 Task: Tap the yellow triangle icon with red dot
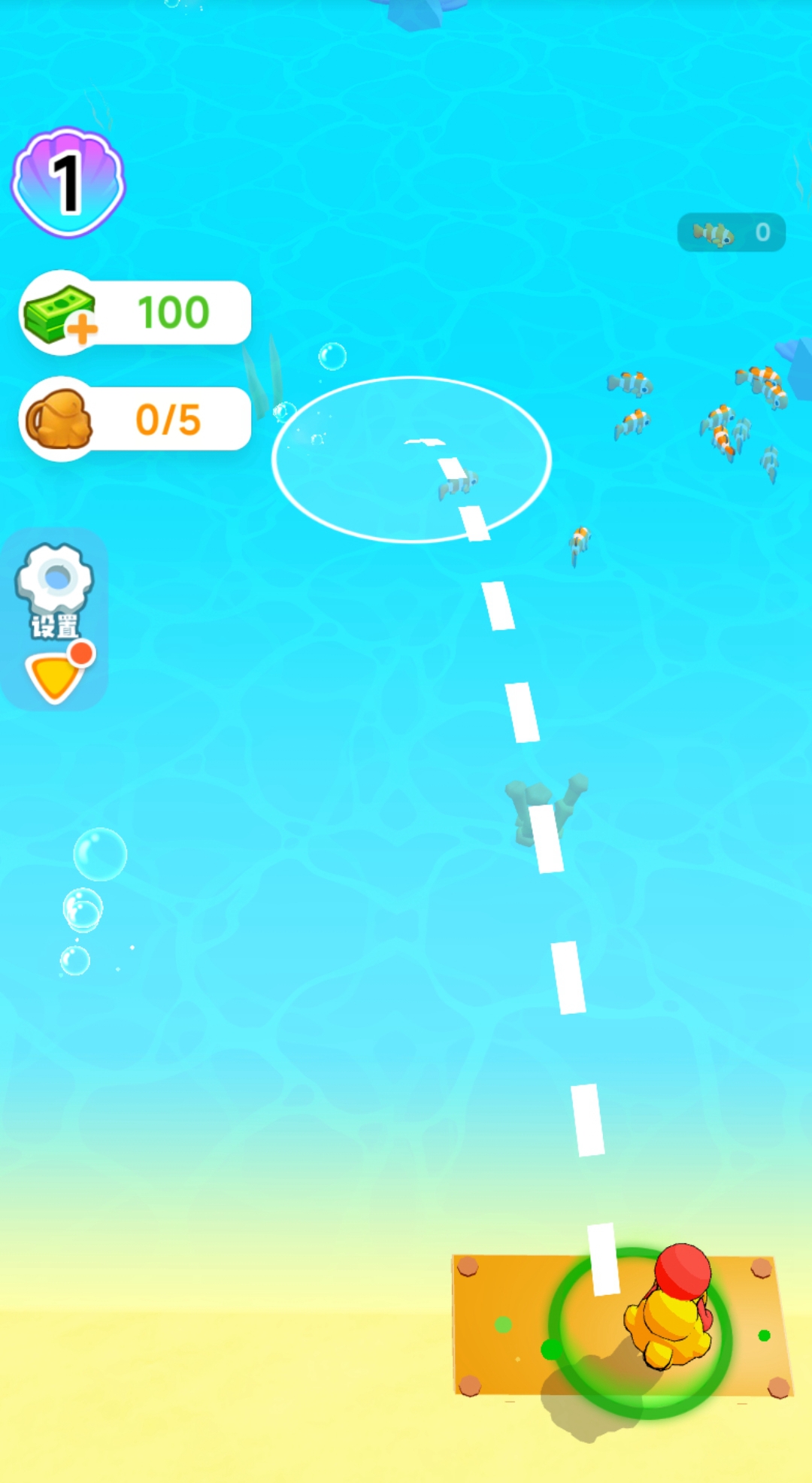(56, 675)
